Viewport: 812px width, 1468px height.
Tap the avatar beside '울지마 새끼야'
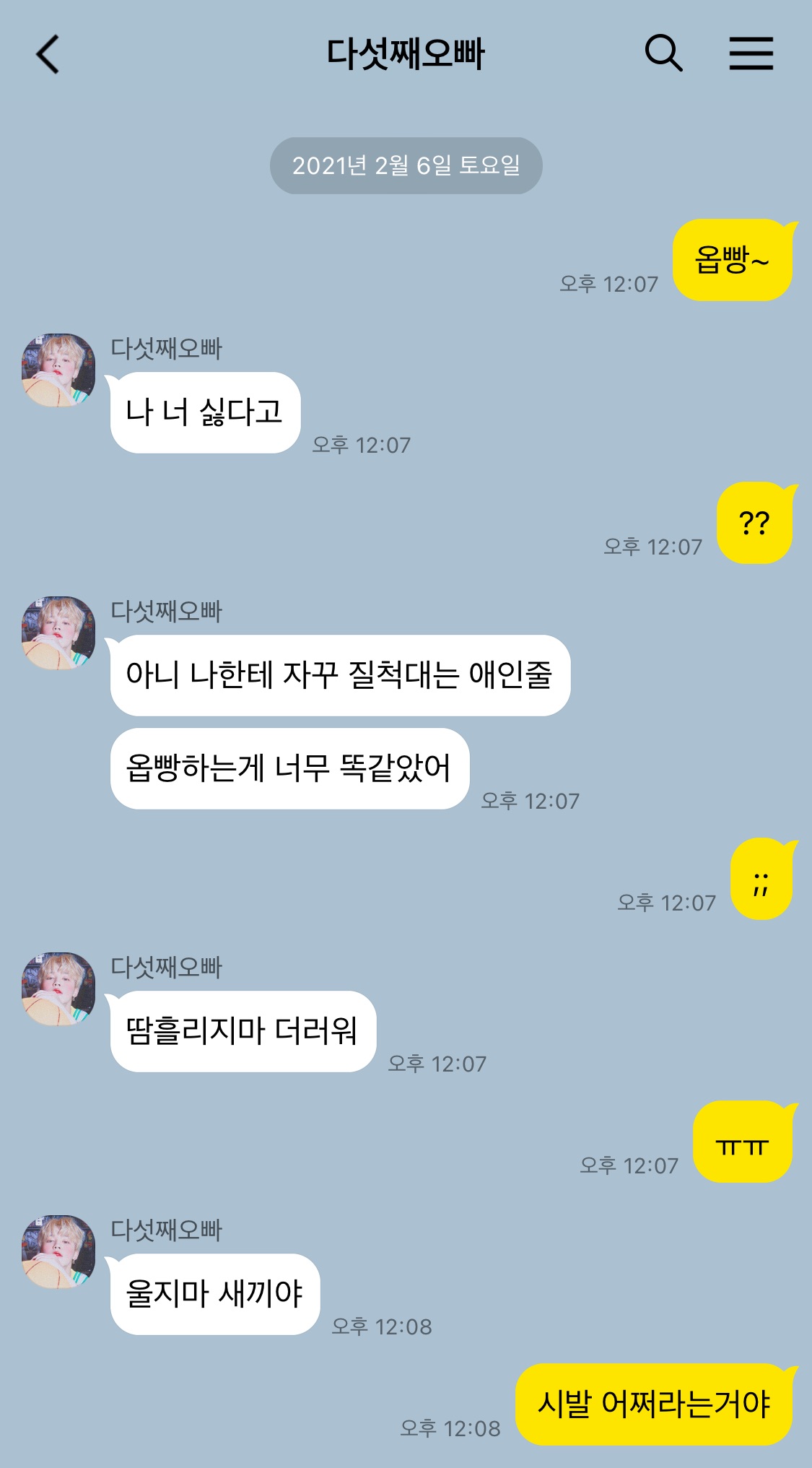click(x=58, y=1251)
